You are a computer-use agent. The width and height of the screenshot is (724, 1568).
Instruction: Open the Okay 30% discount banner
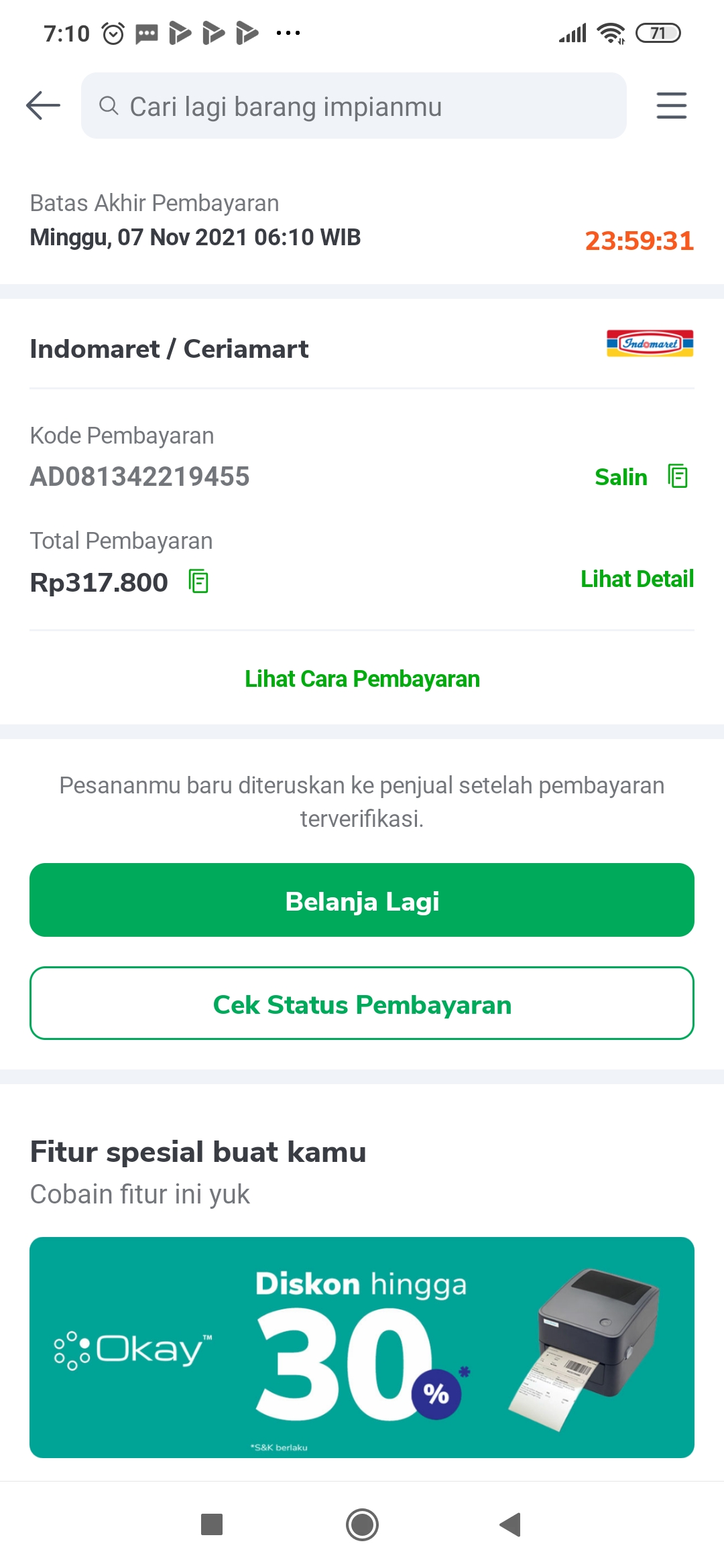click(362, 1347)
